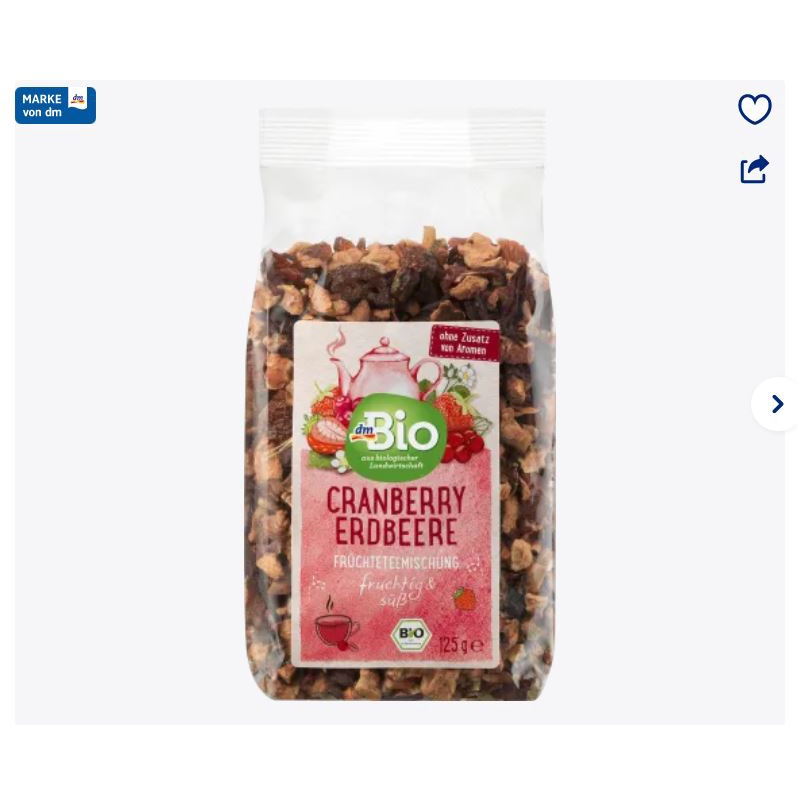Share this Cranberry Erdbeere product

[x=754, y=170]
